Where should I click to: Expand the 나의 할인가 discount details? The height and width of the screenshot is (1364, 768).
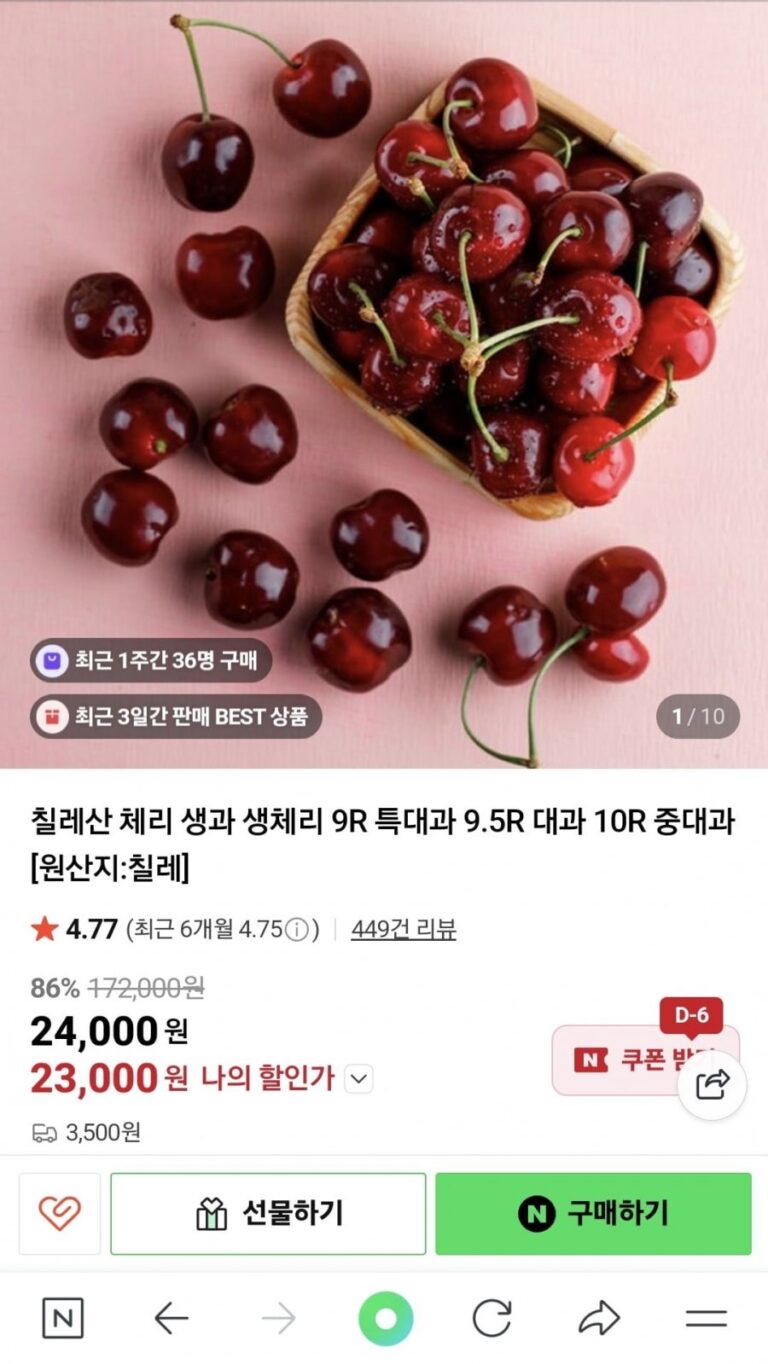(x=359, y=1079)
